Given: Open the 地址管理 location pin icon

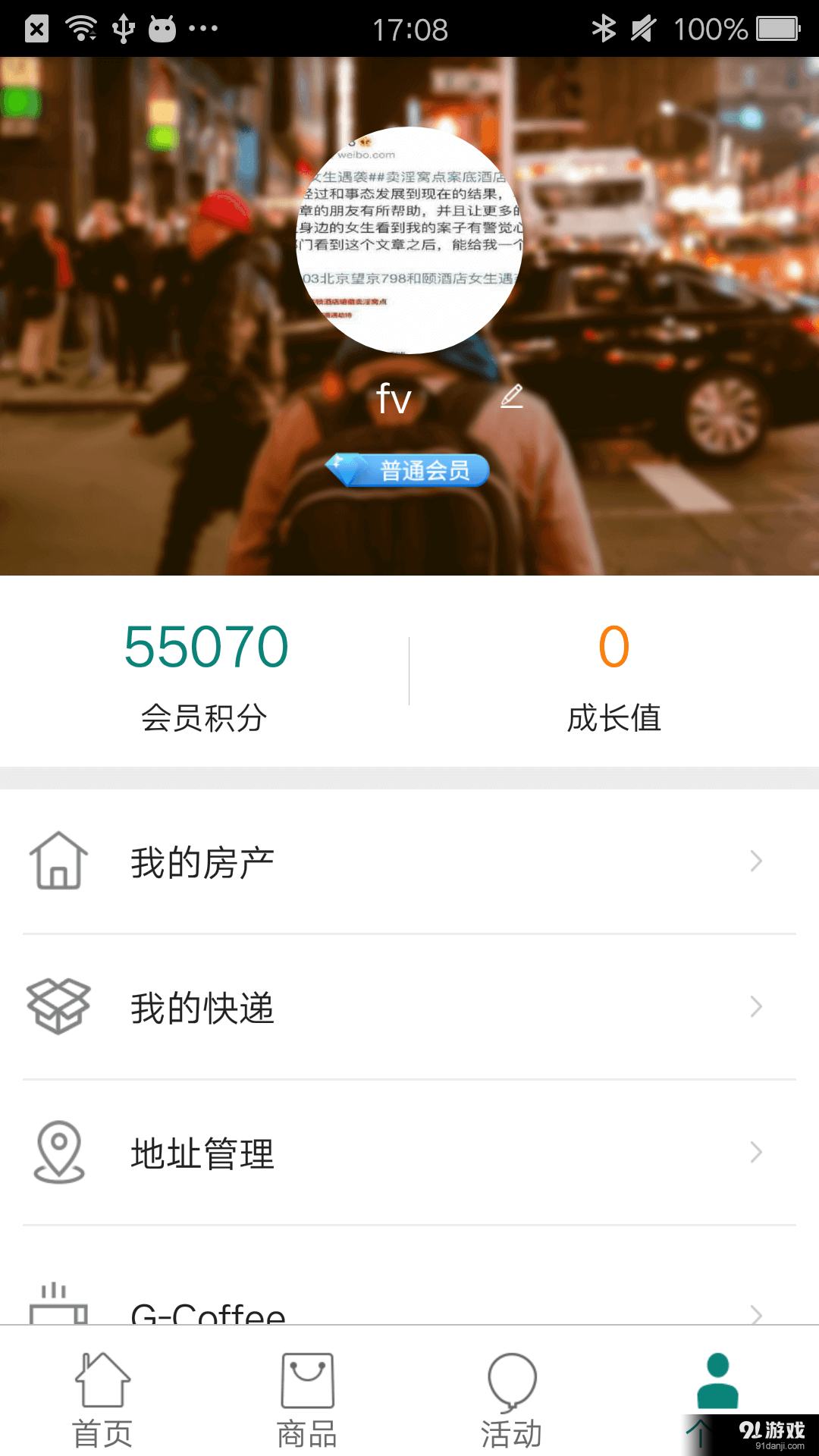Looking at the screenshot, I should pyautogui.click(x=60, y=1153).
